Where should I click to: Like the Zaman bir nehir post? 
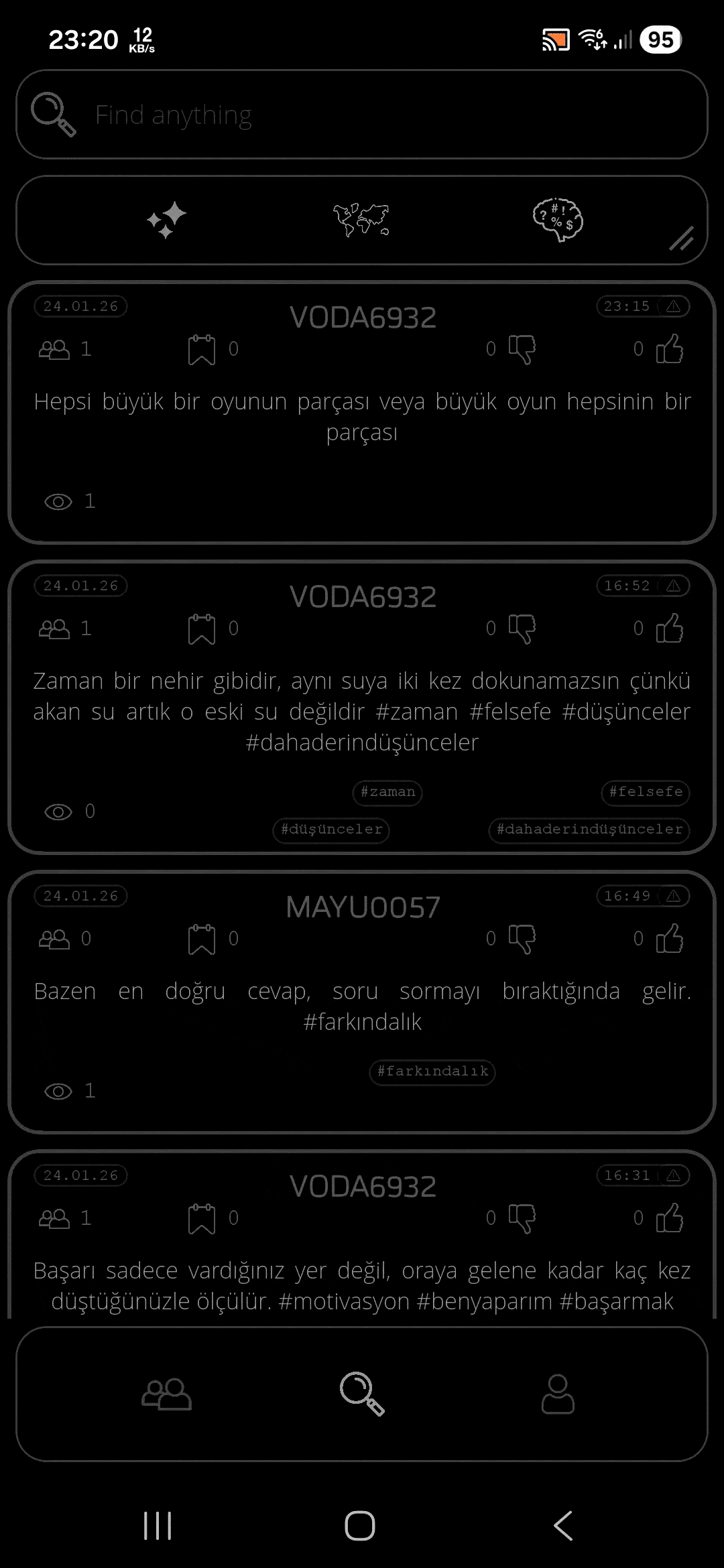tap(669, 629)
